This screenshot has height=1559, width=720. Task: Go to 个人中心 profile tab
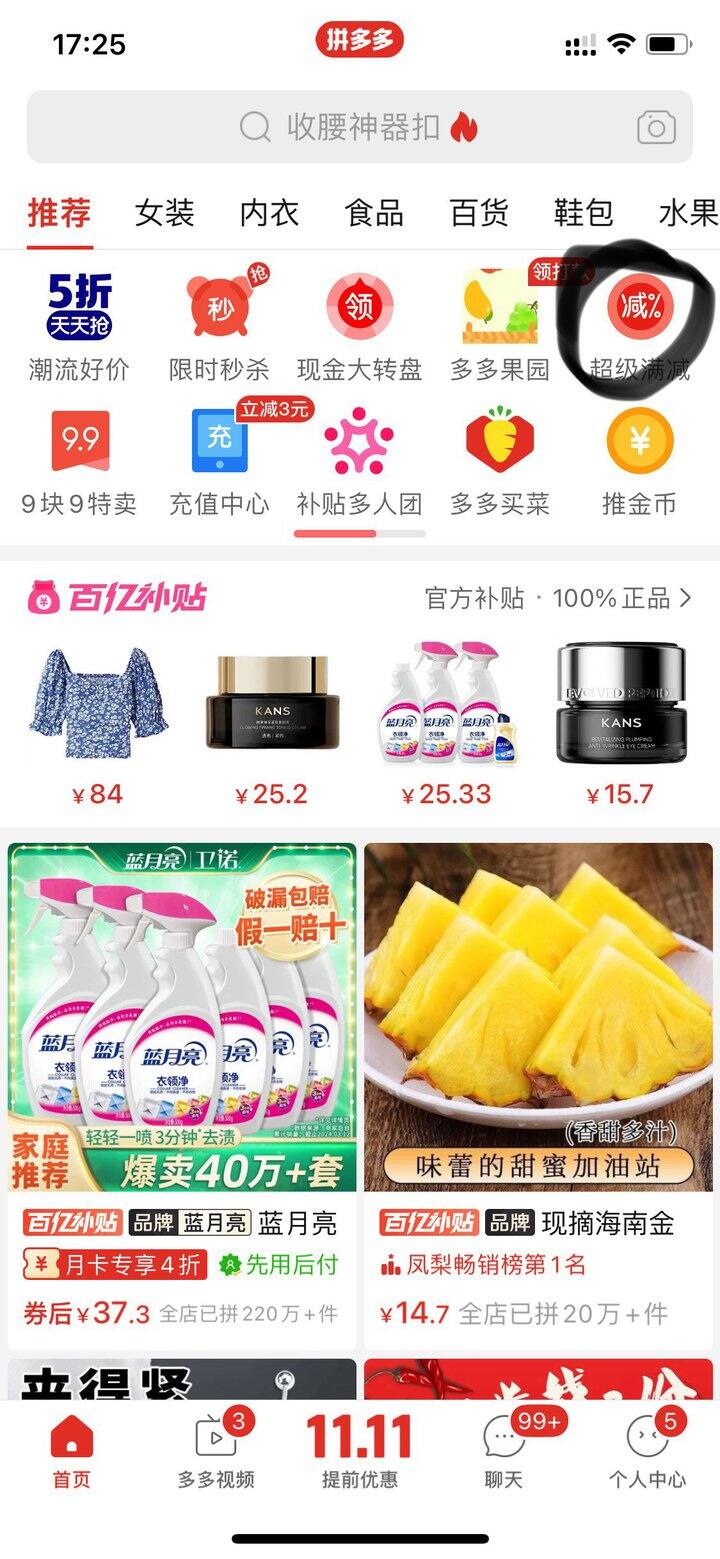tap(647, 1451)
